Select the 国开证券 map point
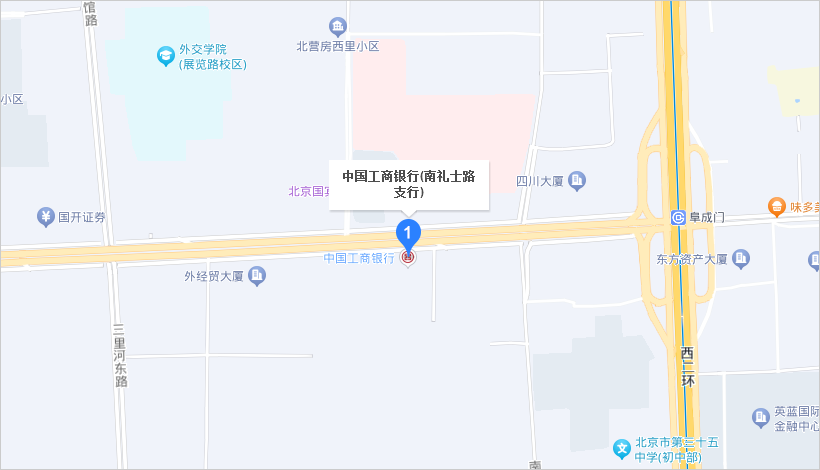The image size is (820, 470). click(45, 216)
